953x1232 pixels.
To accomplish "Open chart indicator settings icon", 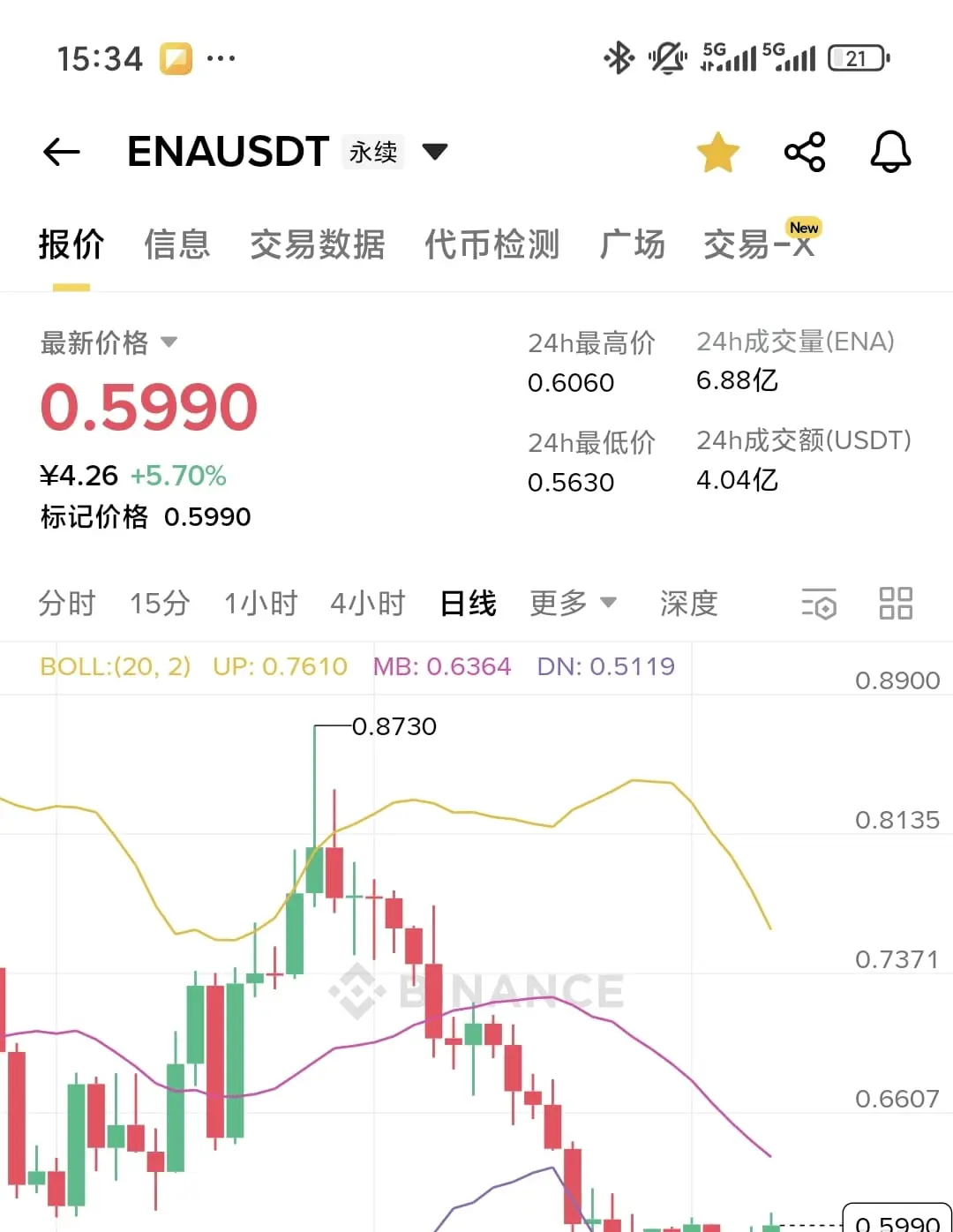I will click(x=819, y=605).
